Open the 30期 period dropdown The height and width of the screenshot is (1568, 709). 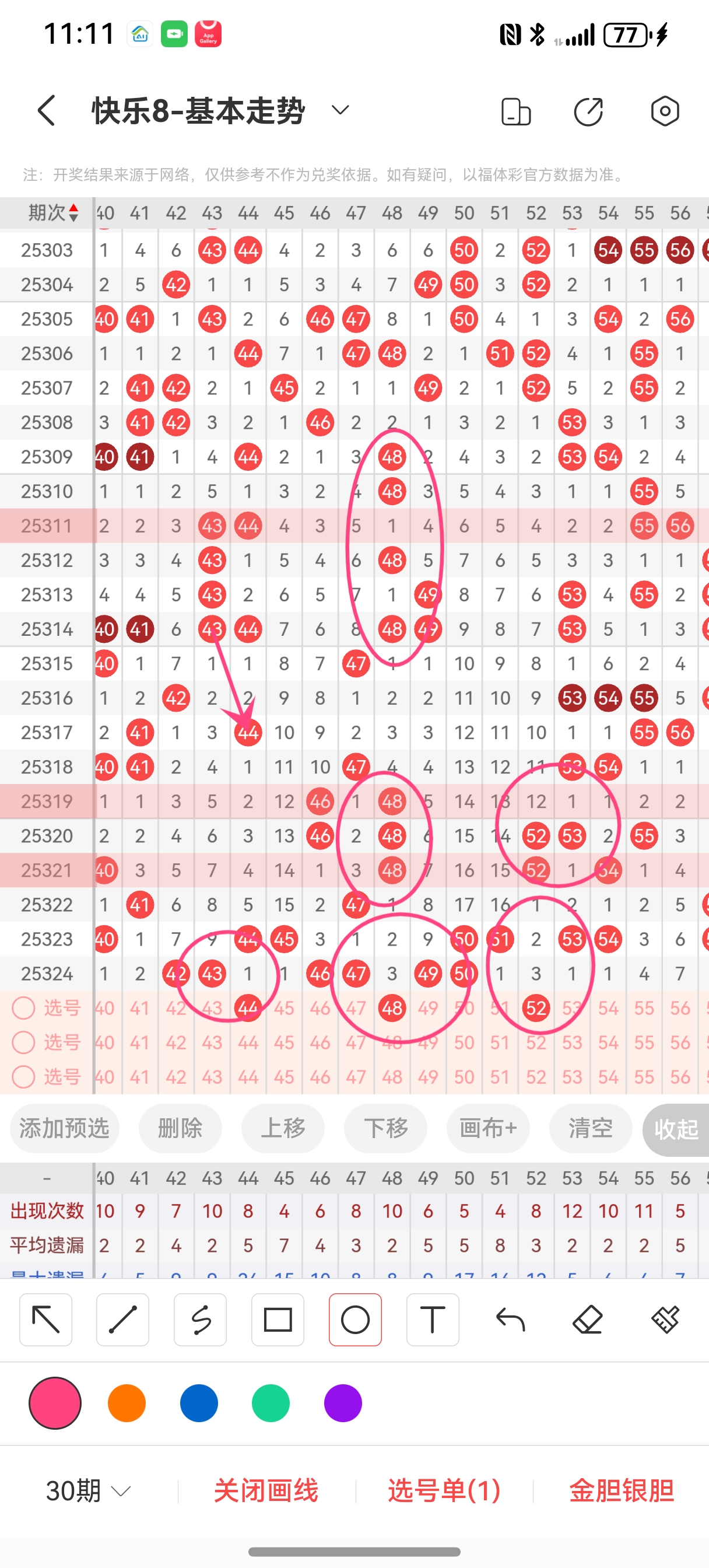tap(88, 1490)
